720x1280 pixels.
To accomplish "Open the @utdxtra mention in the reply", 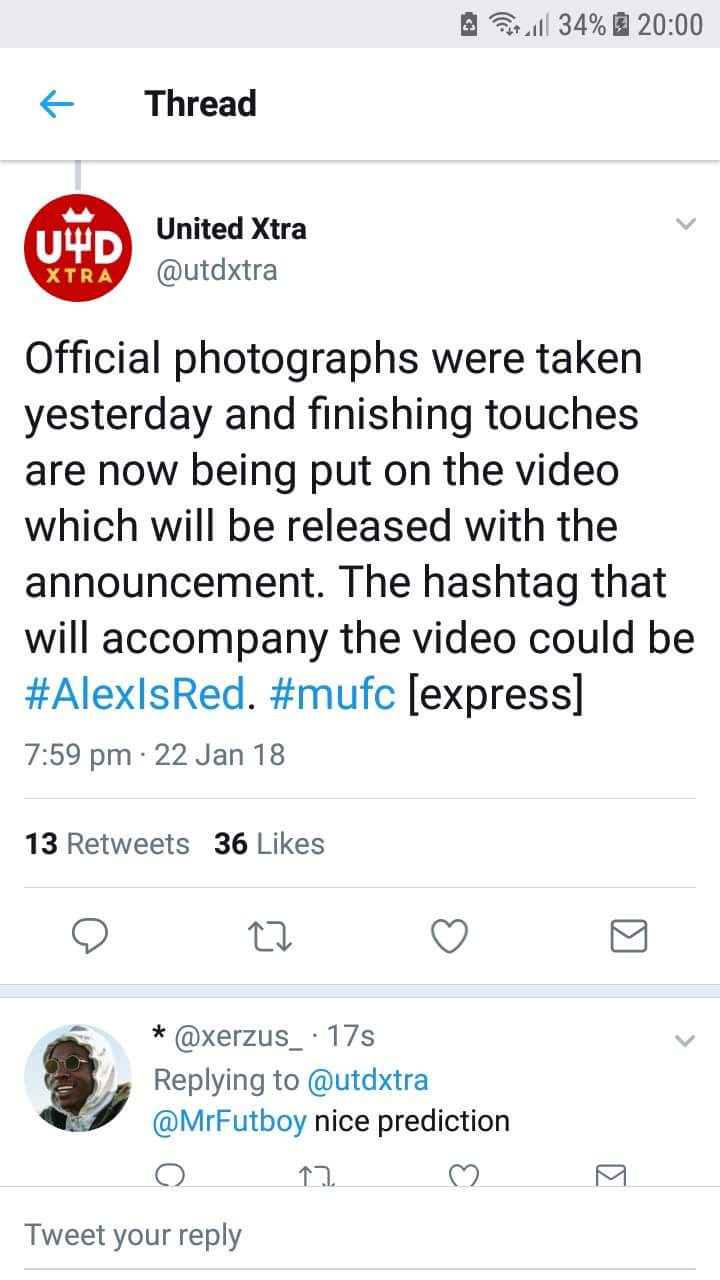I will tap(367, 1080).
